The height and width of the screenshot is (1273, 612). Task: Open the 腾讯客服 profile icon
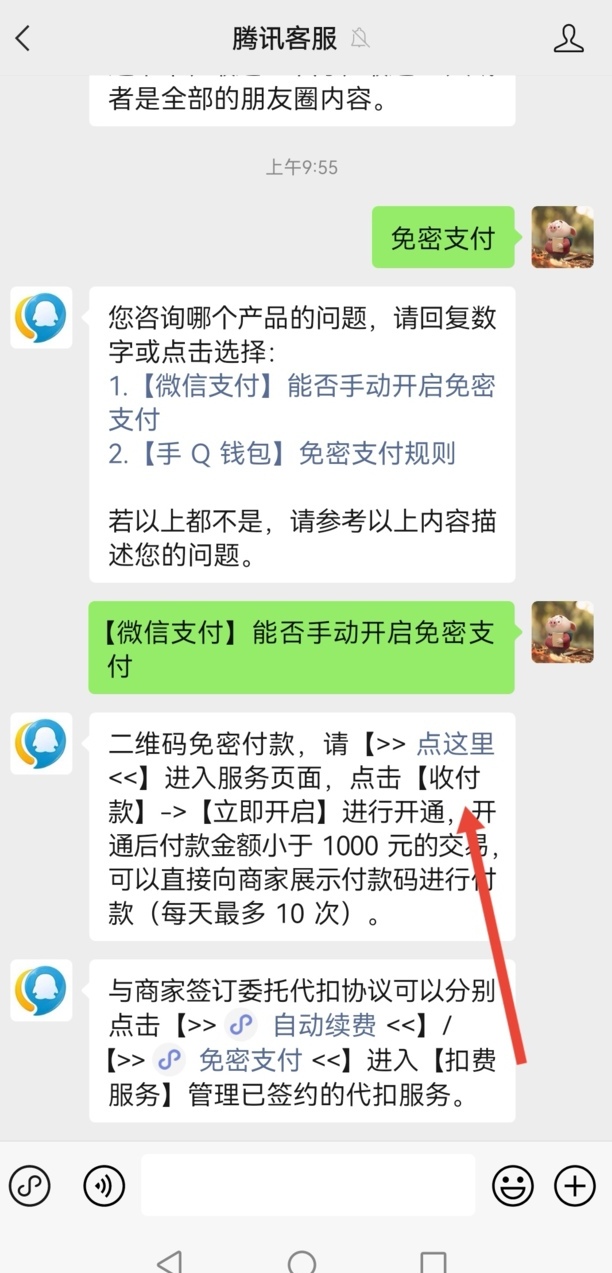point(568,39)
